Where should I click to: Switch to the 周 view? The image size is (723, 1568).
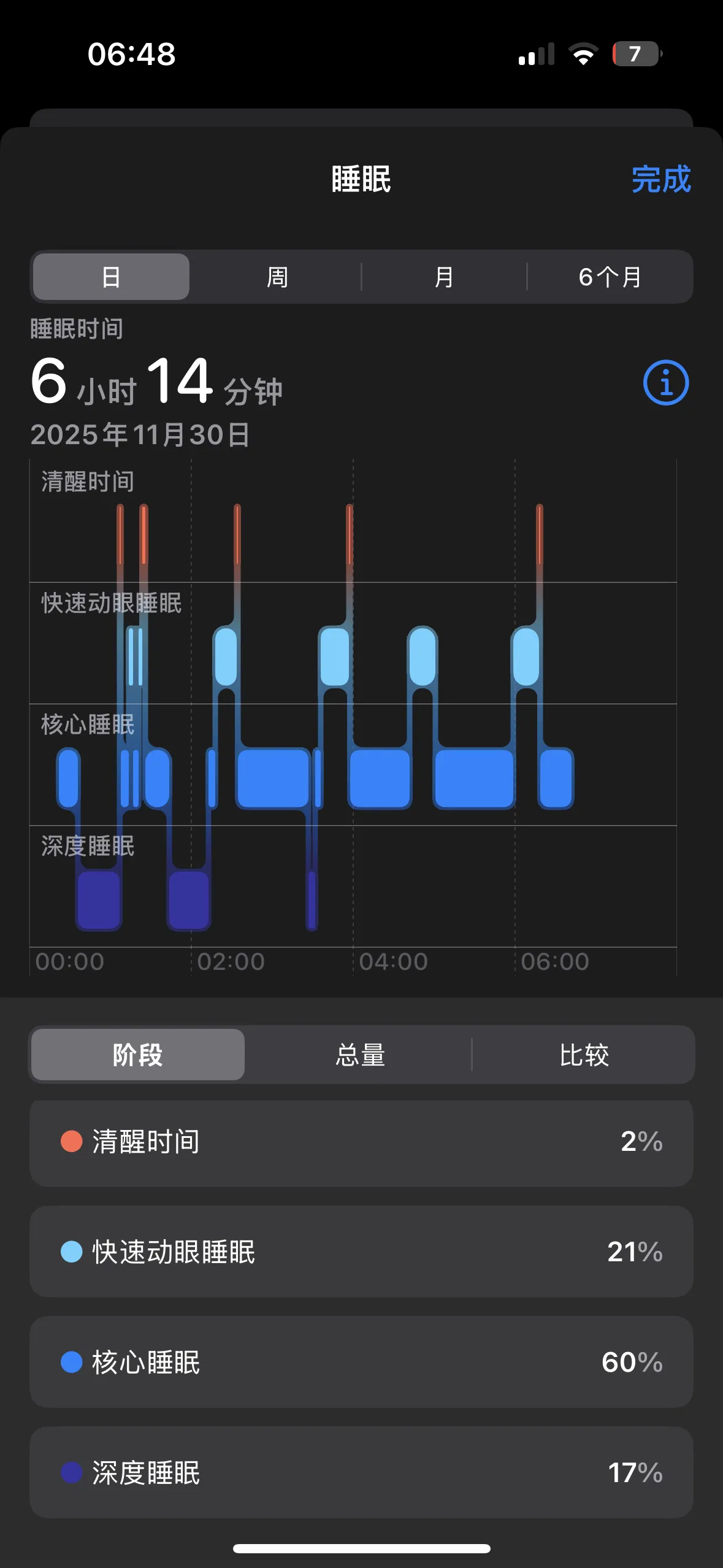(277, 277)
